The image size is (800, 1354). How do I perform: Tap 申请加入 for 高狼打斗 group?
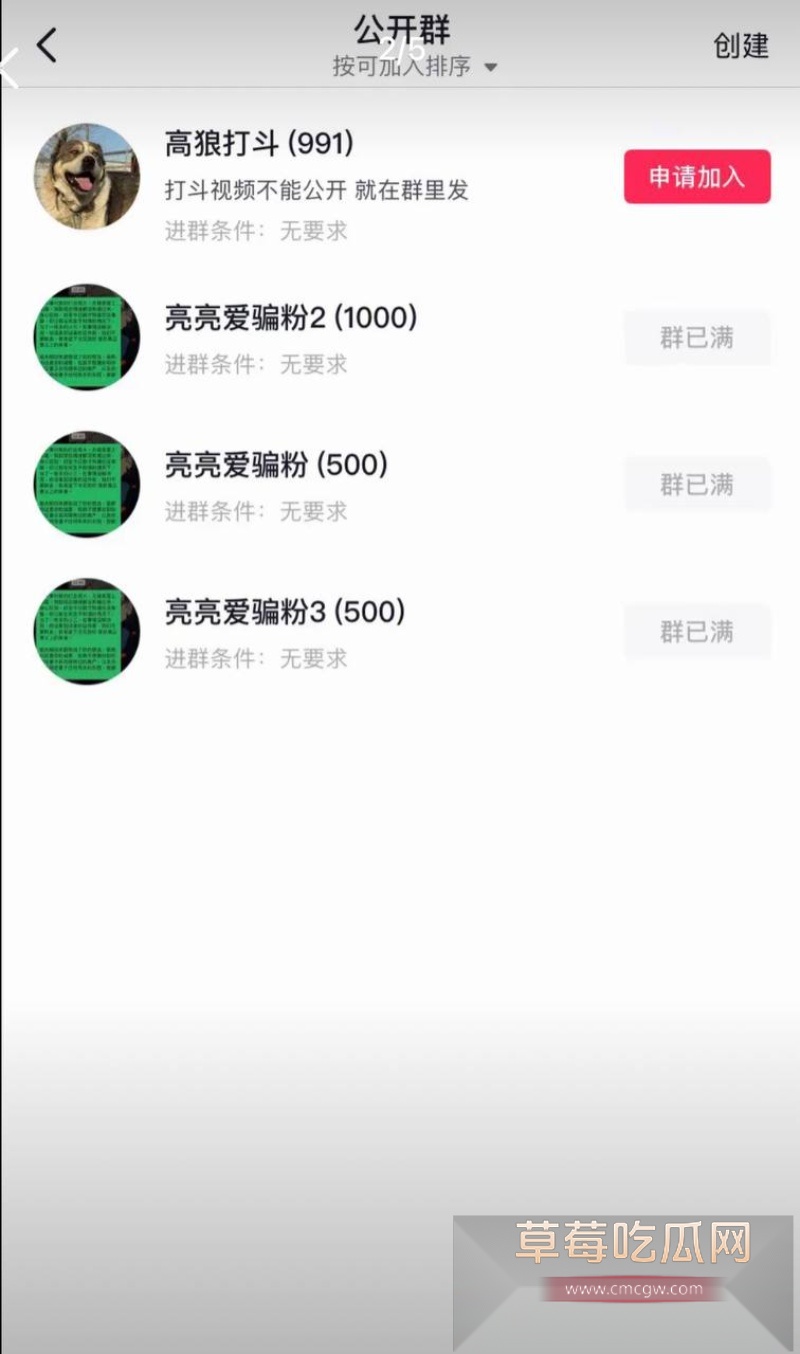point(697,177)
